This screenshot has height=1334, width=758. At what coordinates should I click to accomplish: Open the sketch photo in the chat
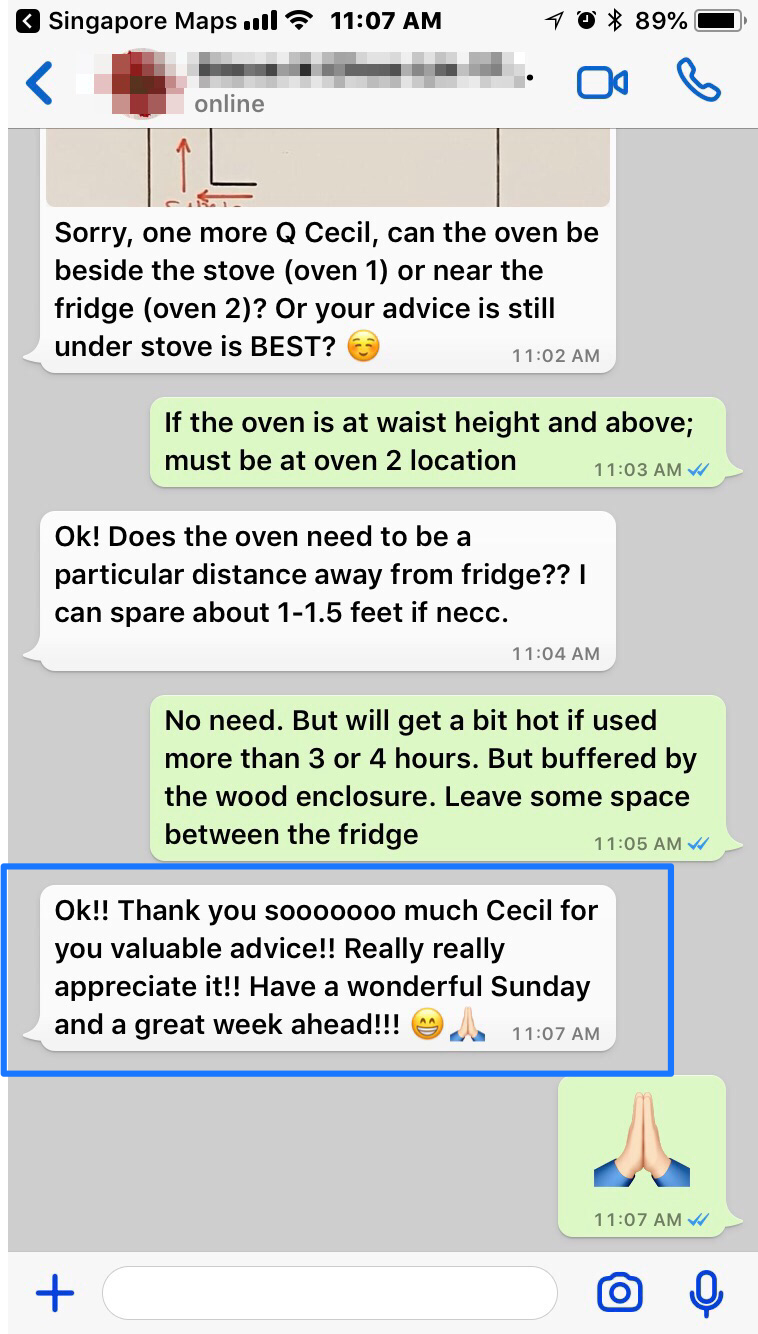coord(328,167)
